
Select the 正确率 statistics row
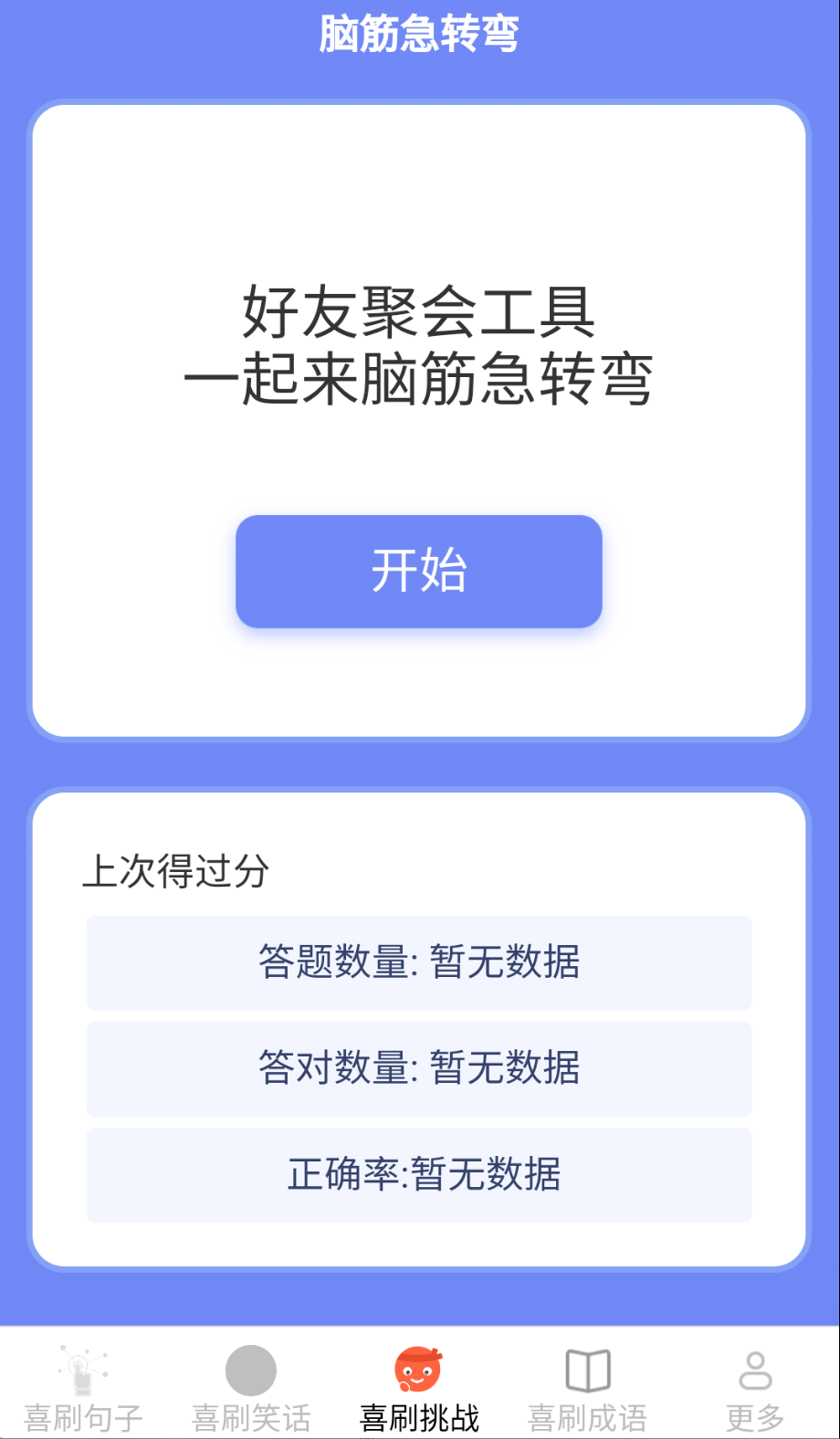[417, 1175]
